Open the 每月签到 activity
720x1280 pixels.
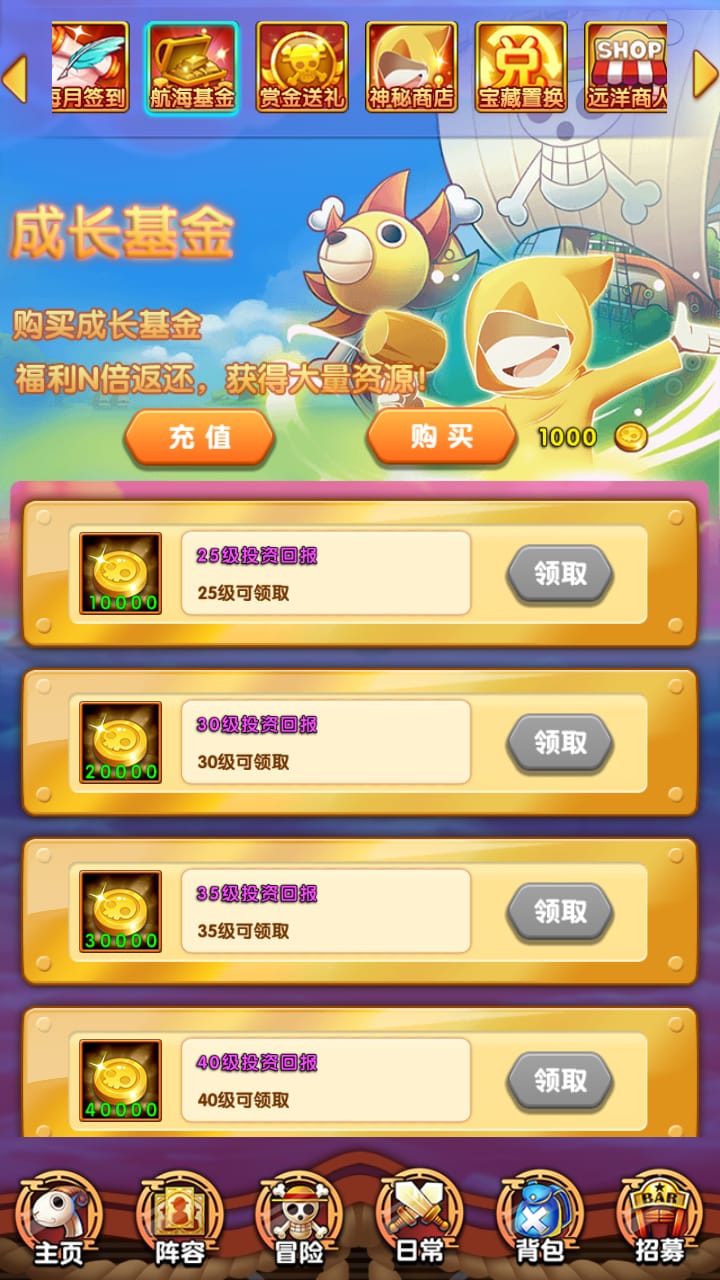click(90, 67)
